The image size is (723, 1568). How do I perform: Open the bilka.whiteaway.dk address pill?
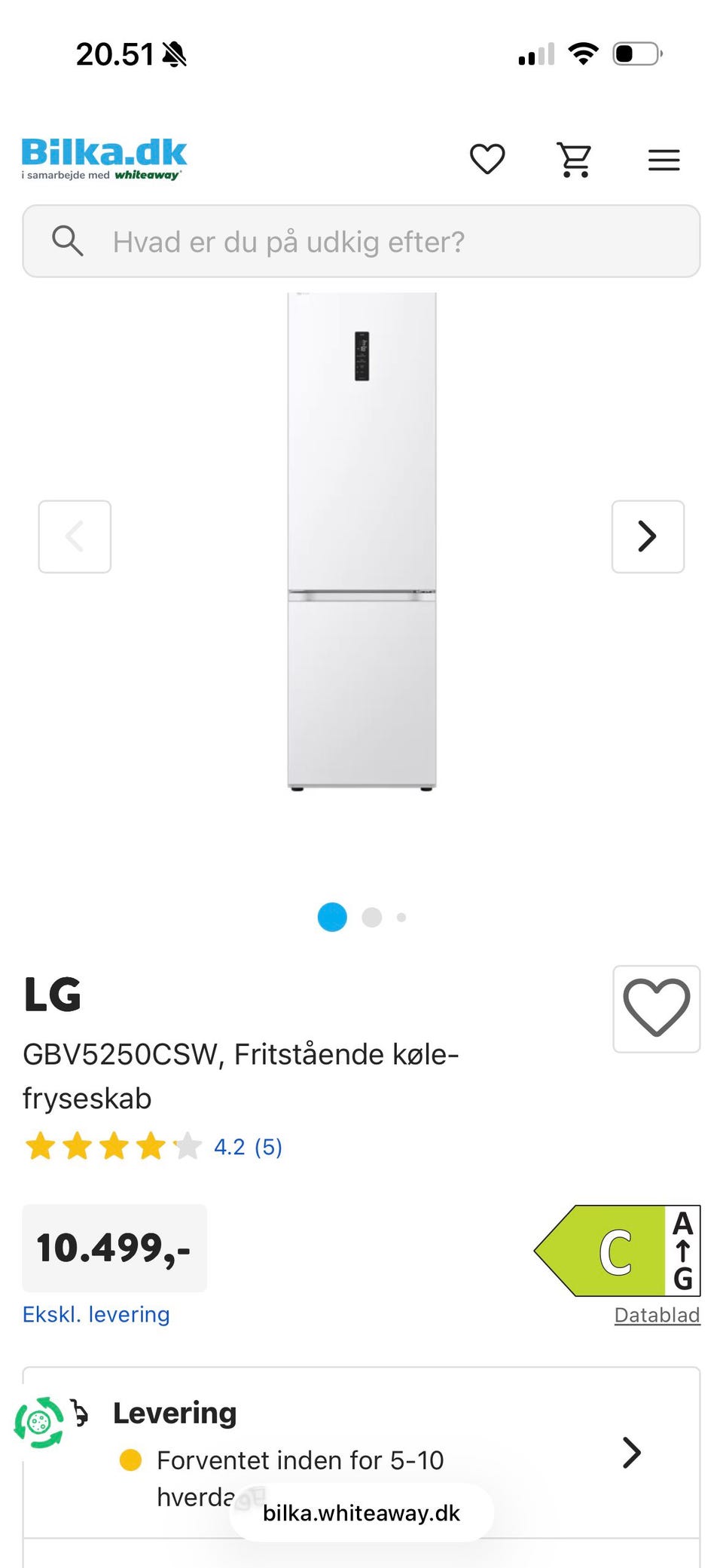click(x=361, y=1512)
